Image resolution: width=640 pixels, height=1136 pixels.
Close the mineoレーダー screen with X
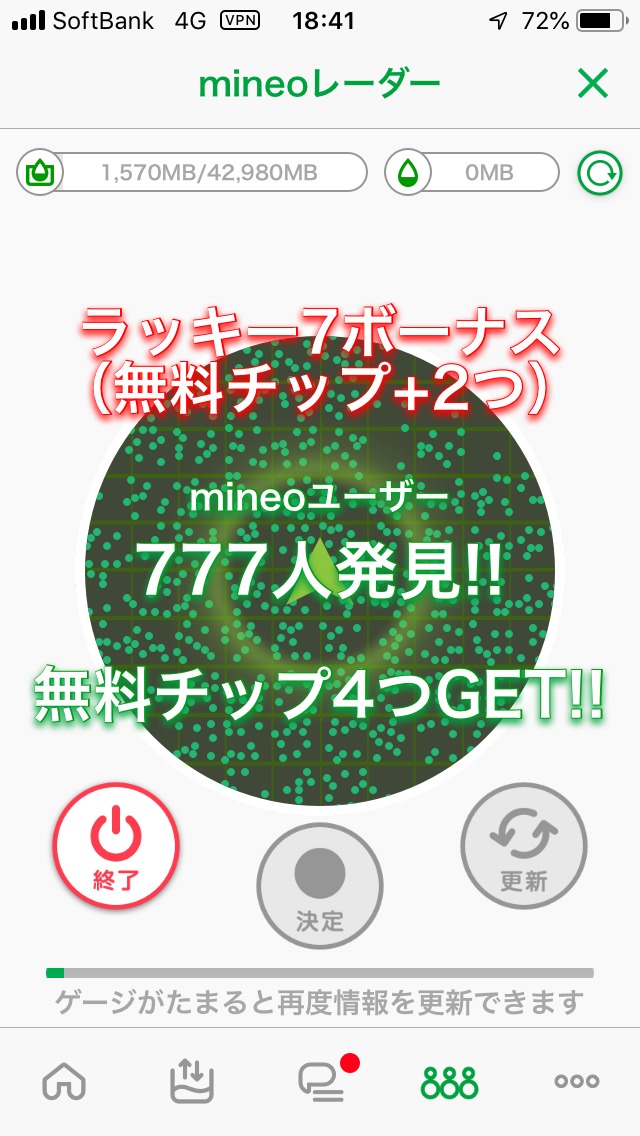pos(592,83)
